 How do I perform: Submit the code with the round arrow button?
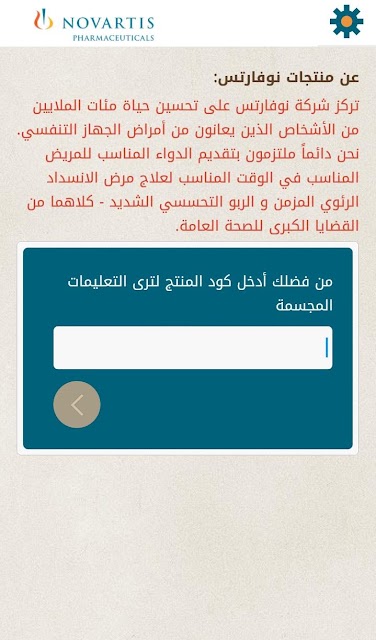point(77,404)
